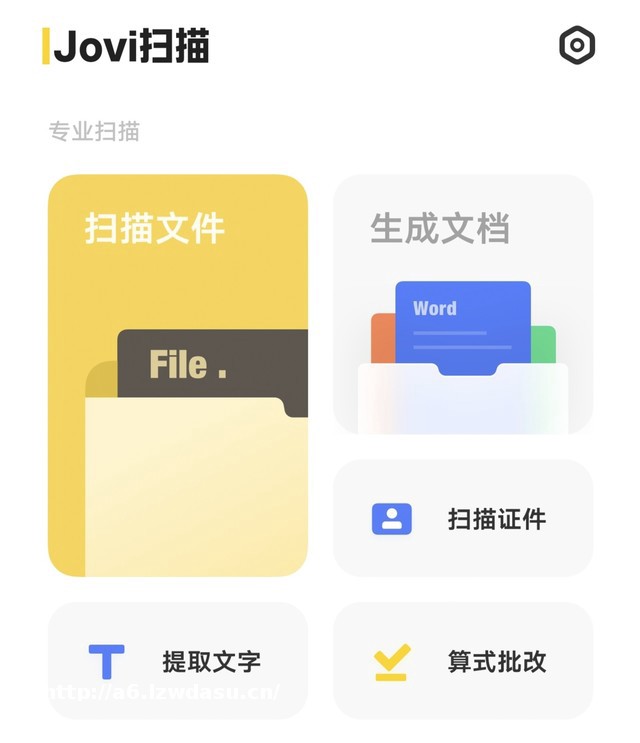Image resolution: width=640 pixels, height=743 pixels.
Task: Choose 提取文字 to extract text
Action: 178,661
